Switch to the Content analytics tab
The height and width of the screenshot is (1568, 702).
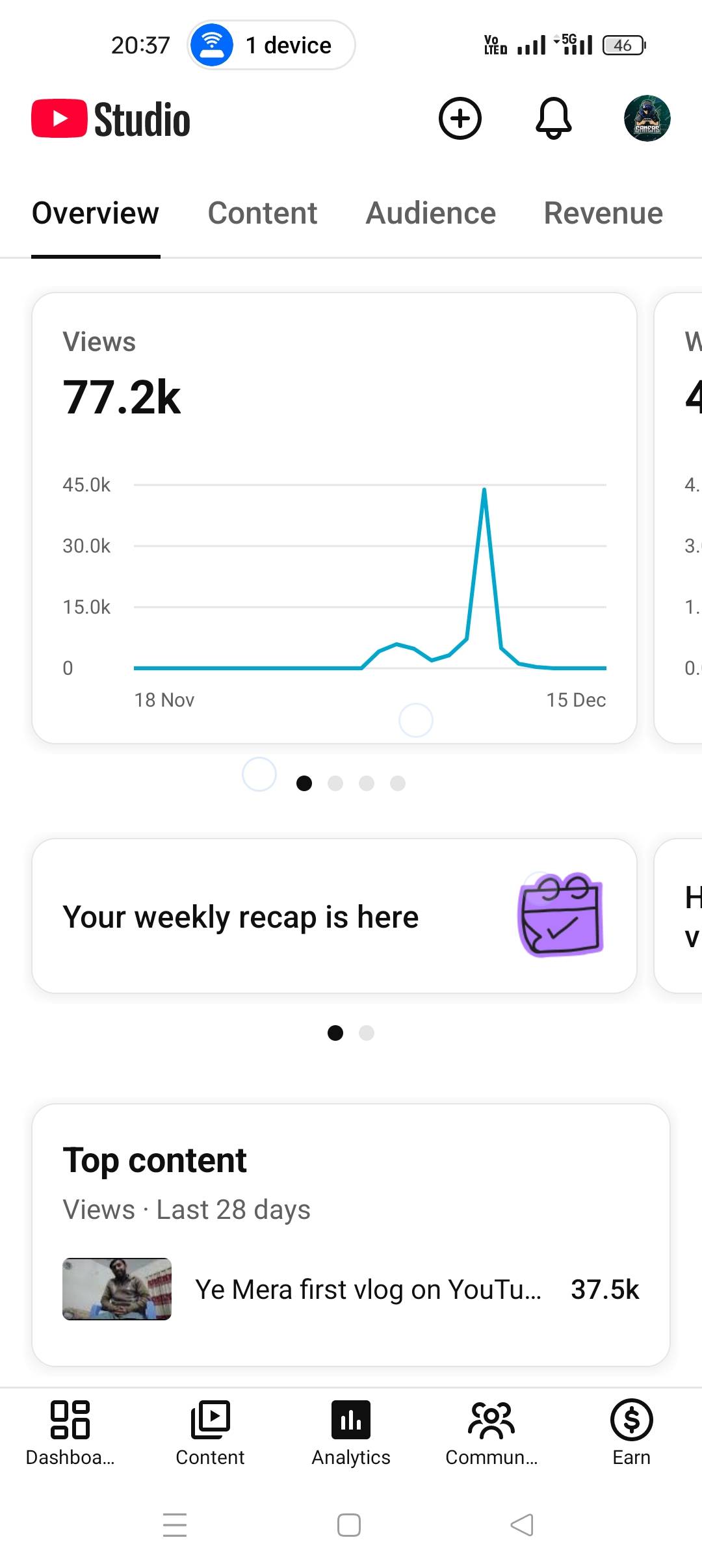click(x=262, y=213)
